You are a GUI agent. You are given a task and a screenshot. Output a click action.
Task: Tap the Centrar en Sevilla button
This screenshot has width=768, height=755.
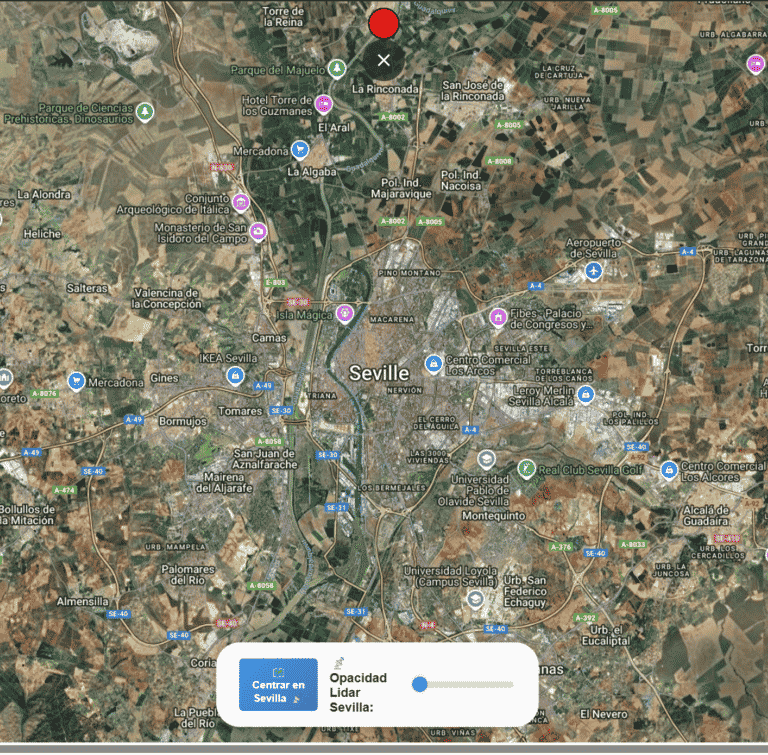[278, 685]
